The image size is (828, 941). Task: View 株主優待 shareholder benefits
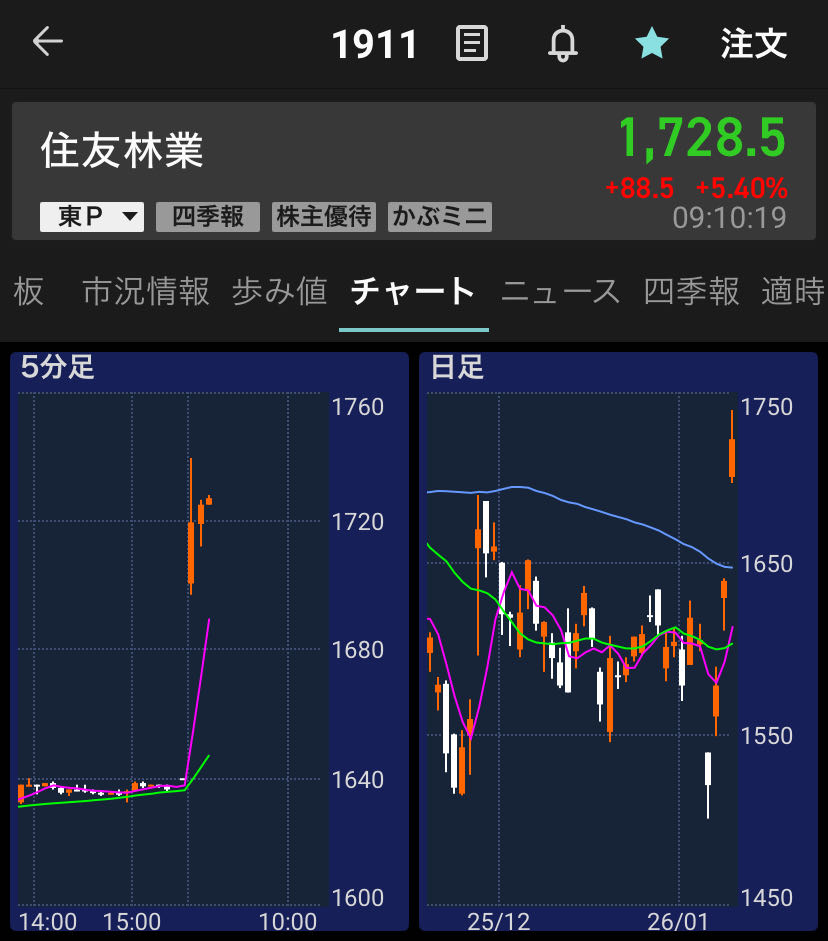pos(324,216)
